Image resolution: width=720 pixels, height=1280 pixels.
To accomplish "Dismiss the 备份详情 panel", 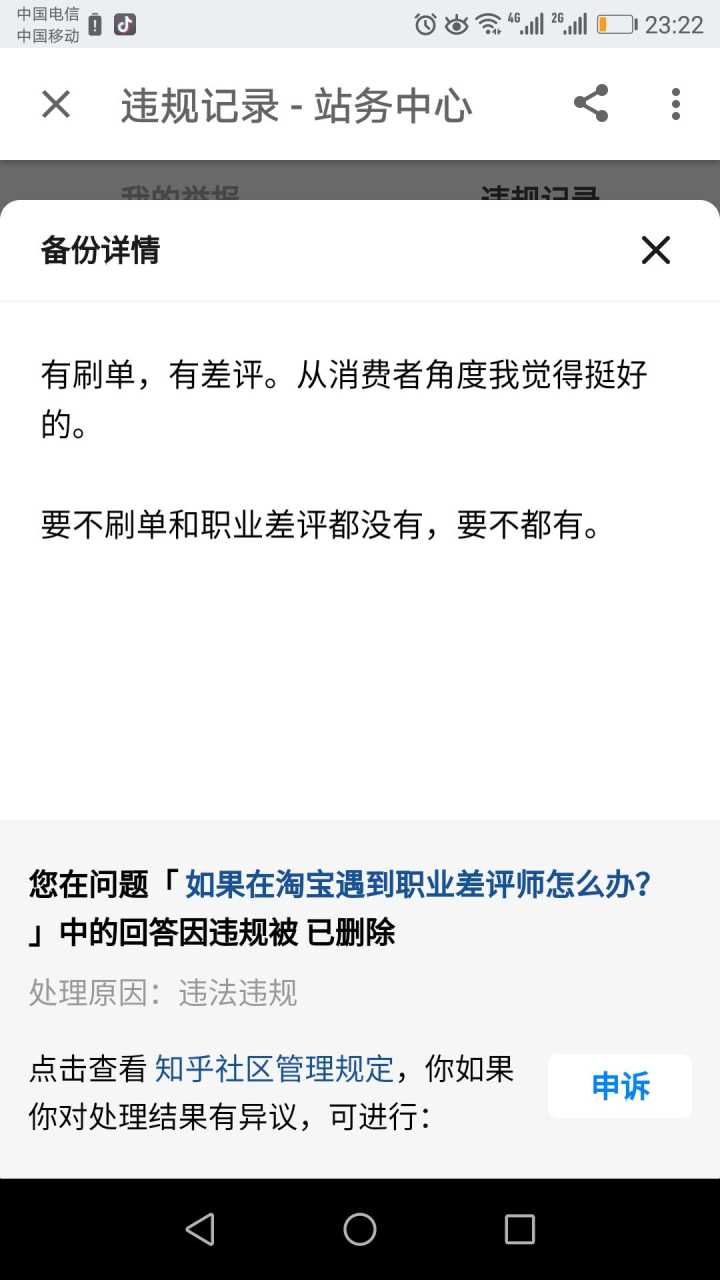I will point(656,250).
